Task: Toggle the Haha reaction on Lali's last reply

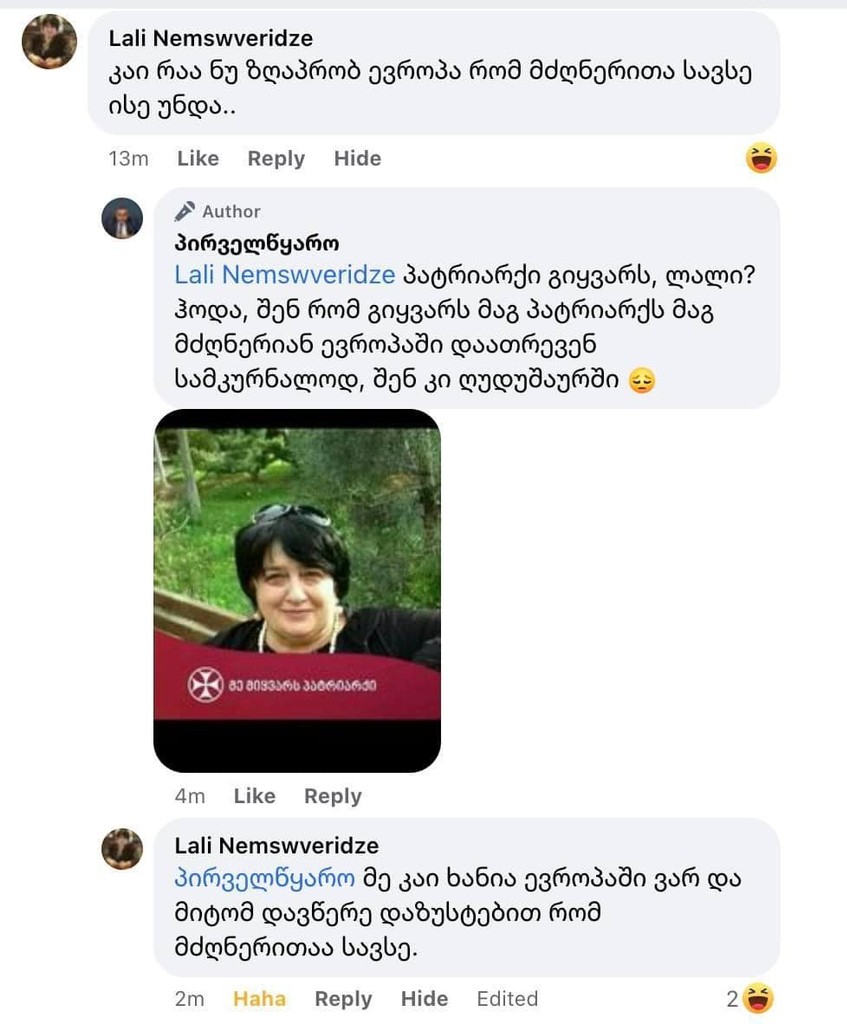Action: pos(259,998)
